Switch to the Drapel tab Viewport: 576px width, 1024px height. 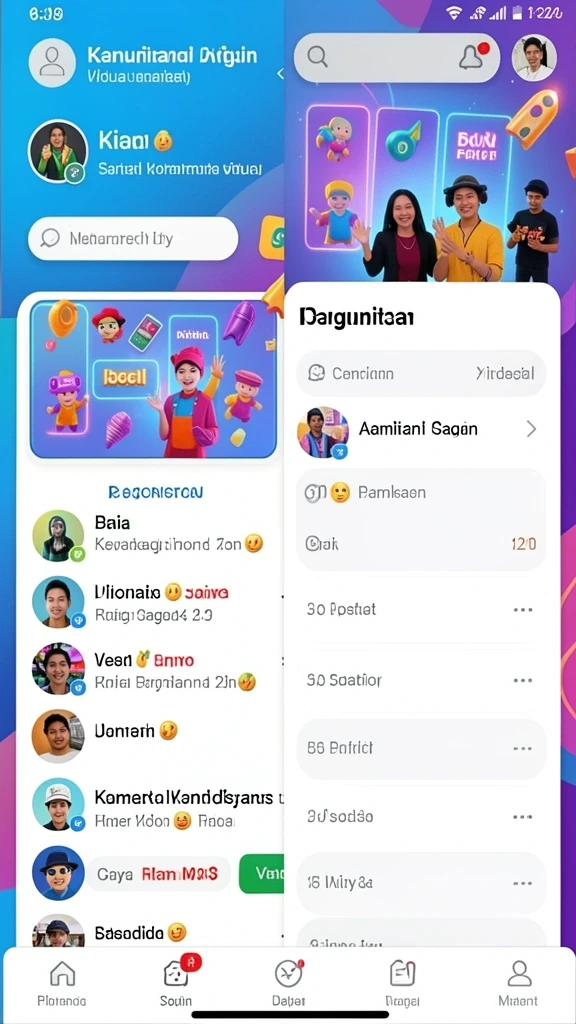click(x=402, y=983)
